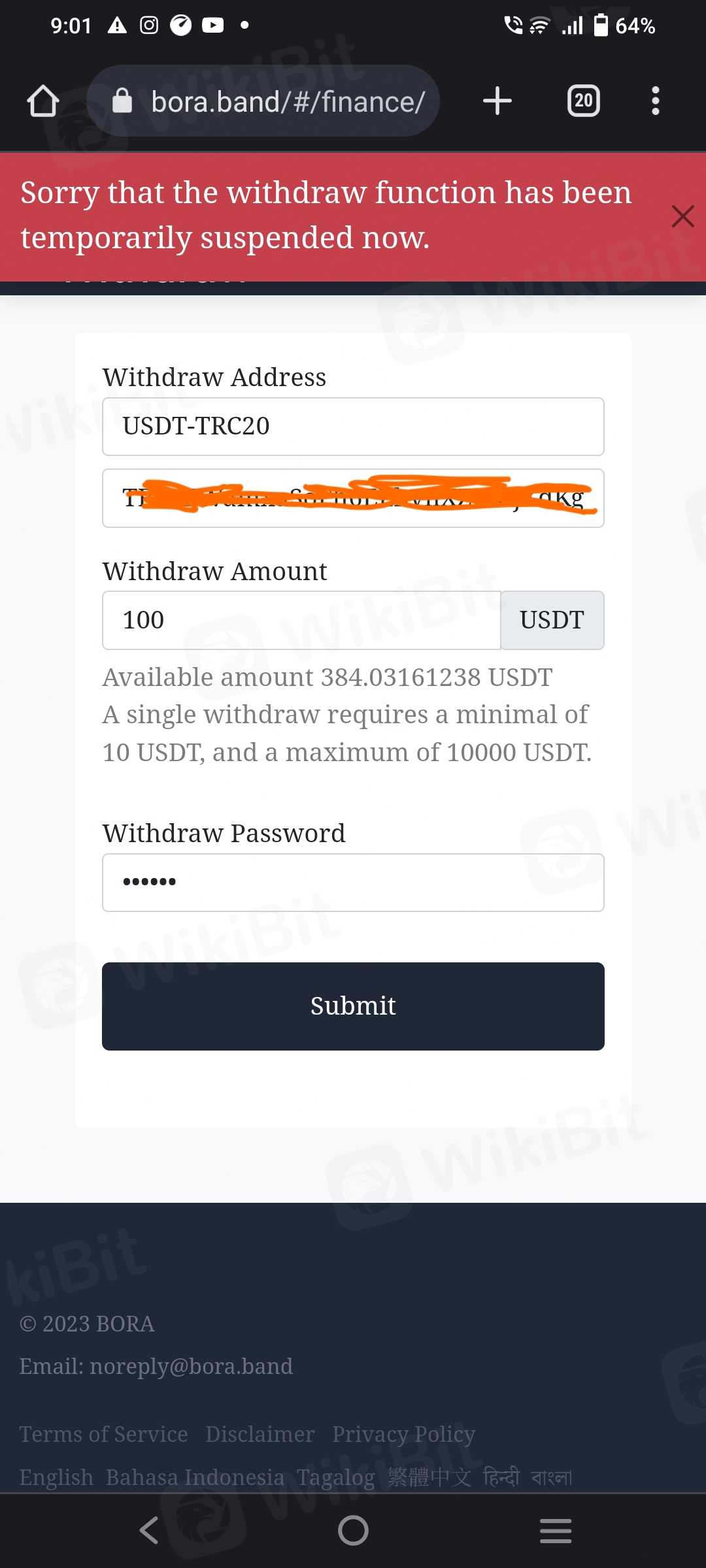Read the Disclaimer page
Image resolution: width=706 pixels, height=1568 pixels.
(x=260, y=1434)
